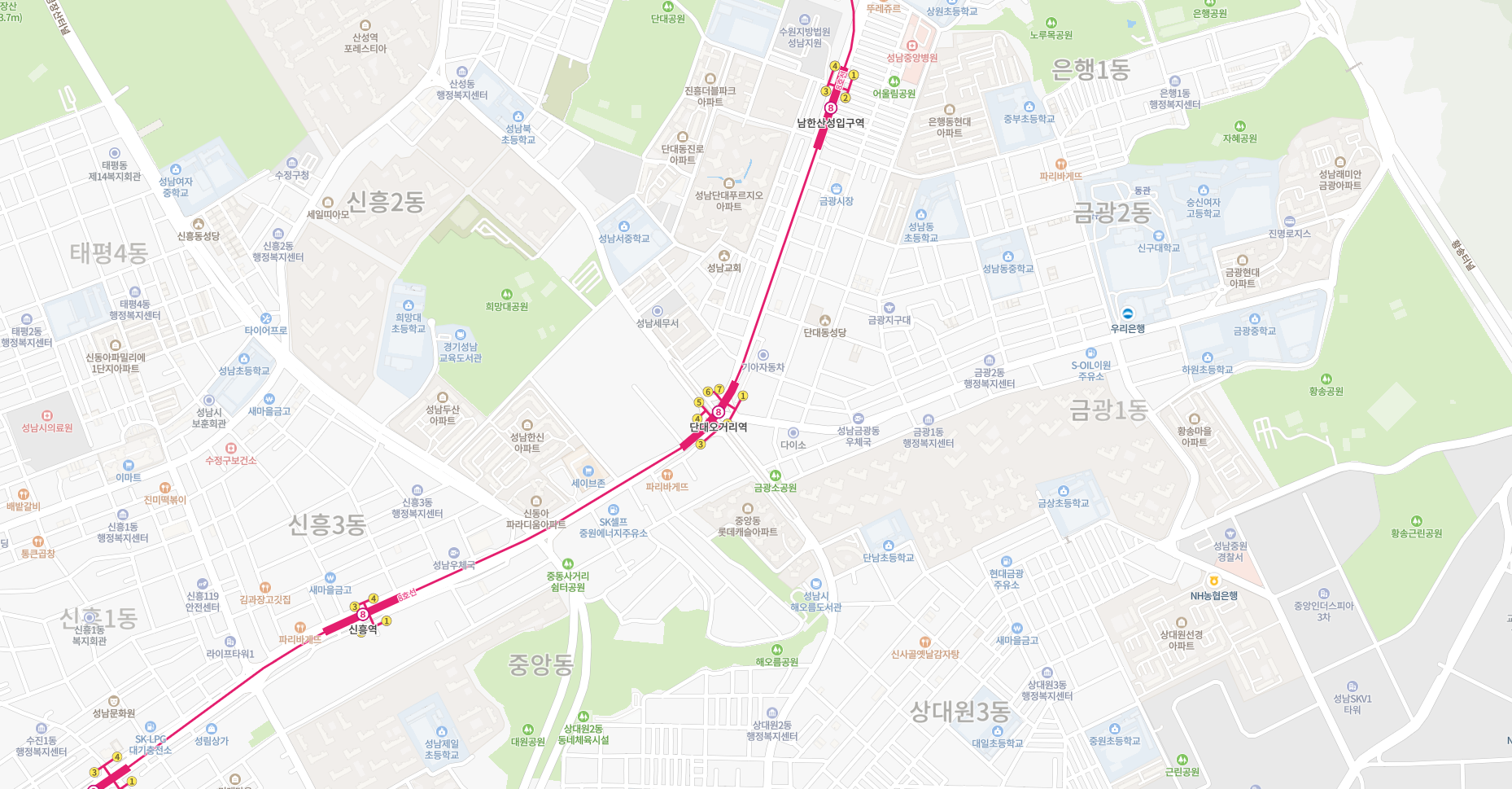This screenshot has width=1512, height=789.
Task: Open the 우리은행 bank marker
Action: click(1127, 313)
